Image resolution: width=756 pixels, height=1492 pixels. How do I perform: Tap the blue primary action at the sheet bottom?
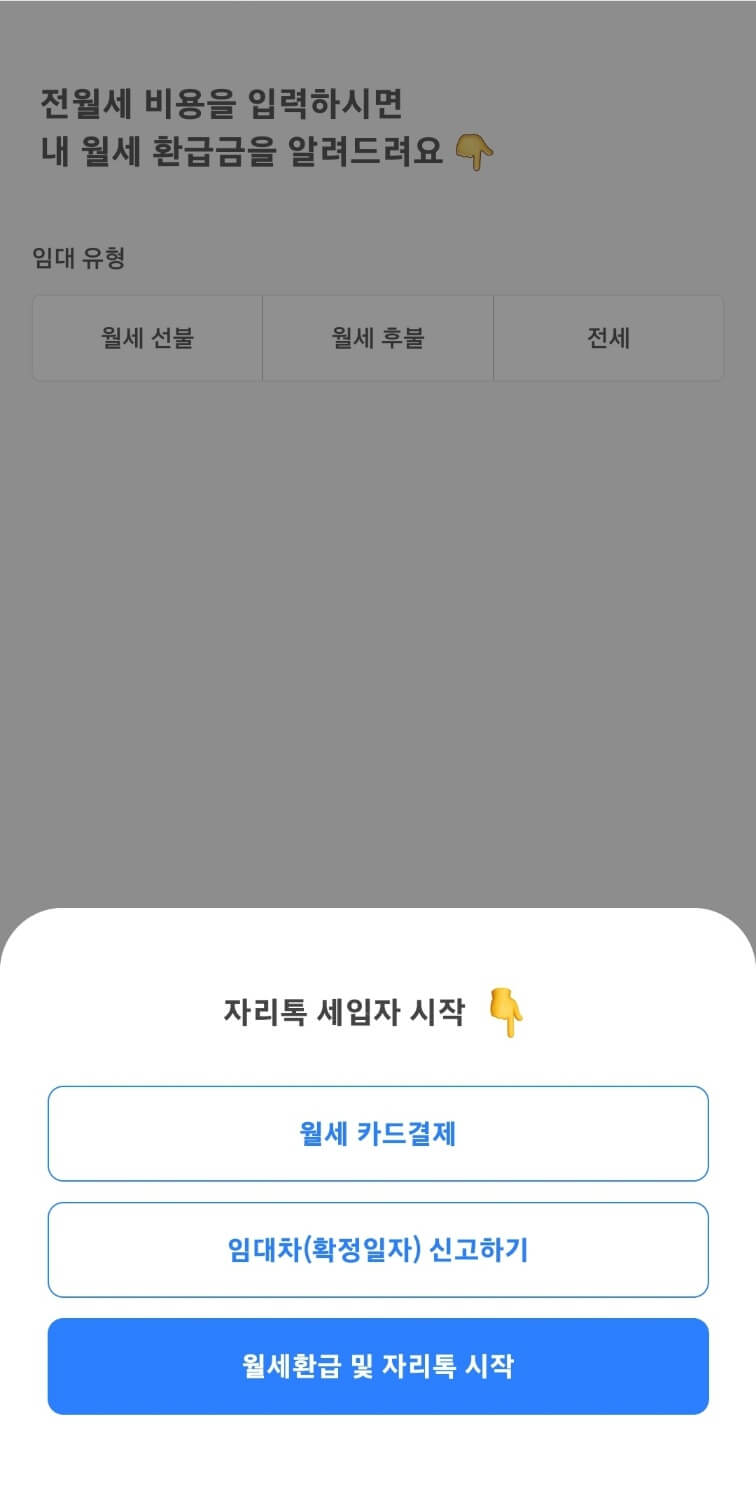377,1366
